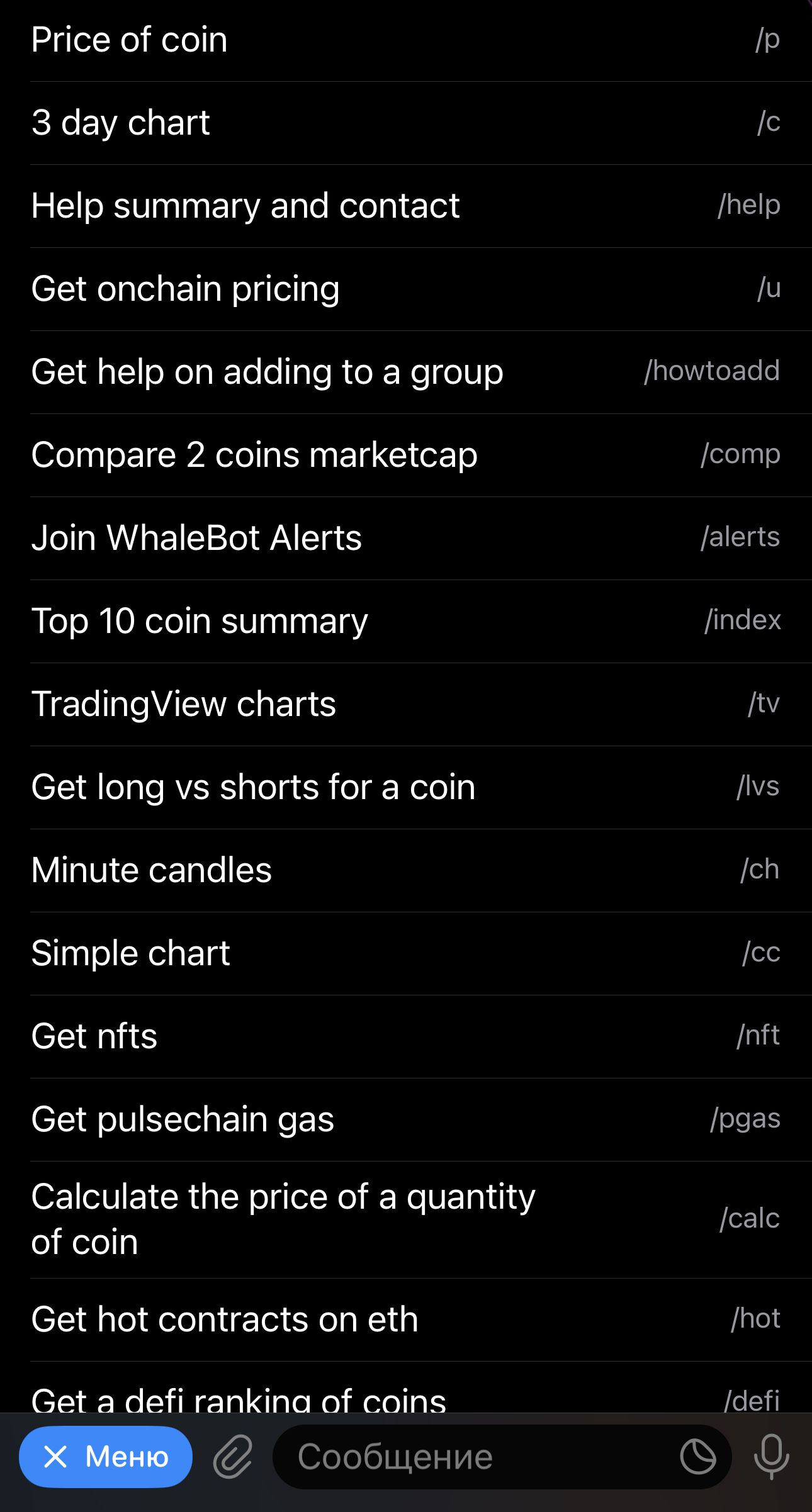This screenshot has height=1512, width=812.
Task: Select the /p Price of coin command
Action: click(406, 40)
